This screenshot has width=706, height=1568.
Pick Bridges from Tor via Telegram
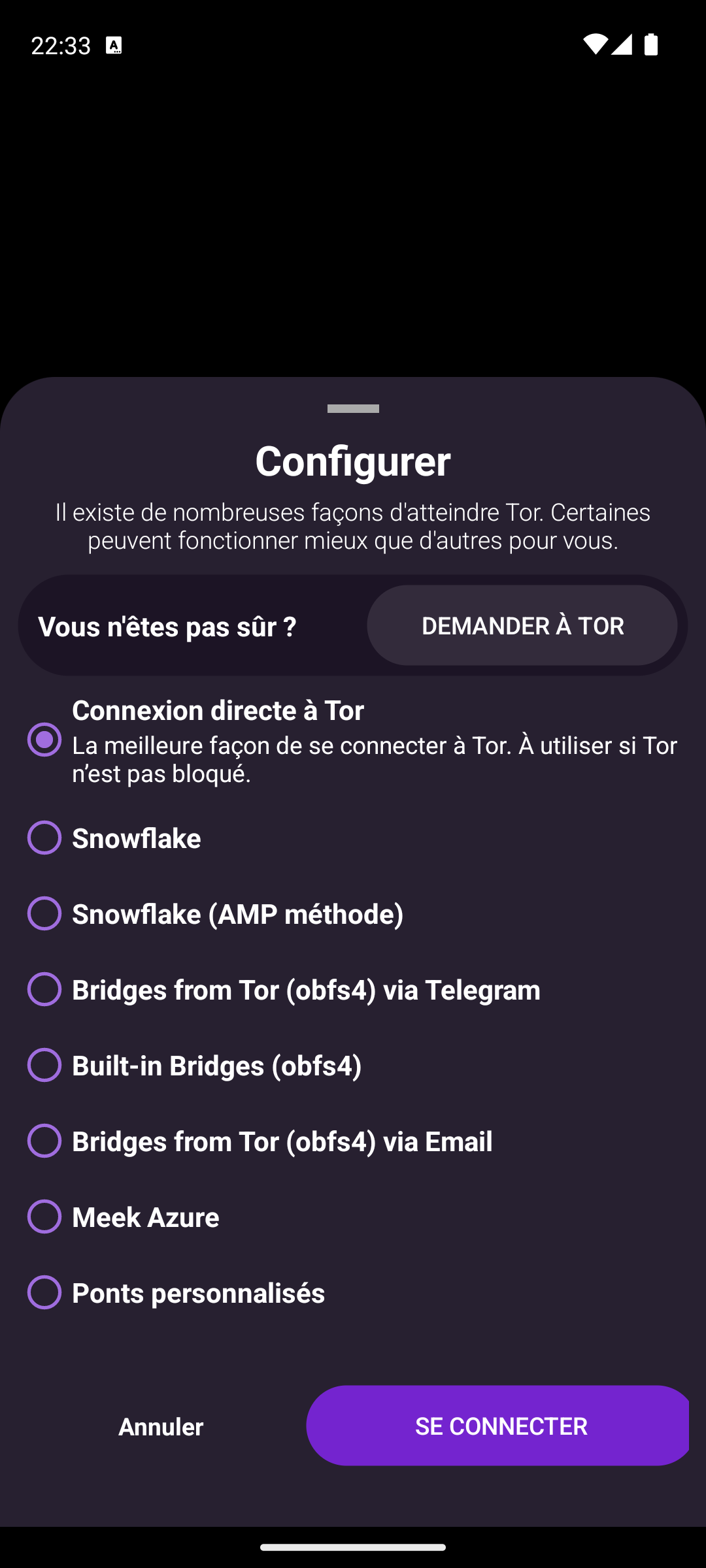click(44, 989)
